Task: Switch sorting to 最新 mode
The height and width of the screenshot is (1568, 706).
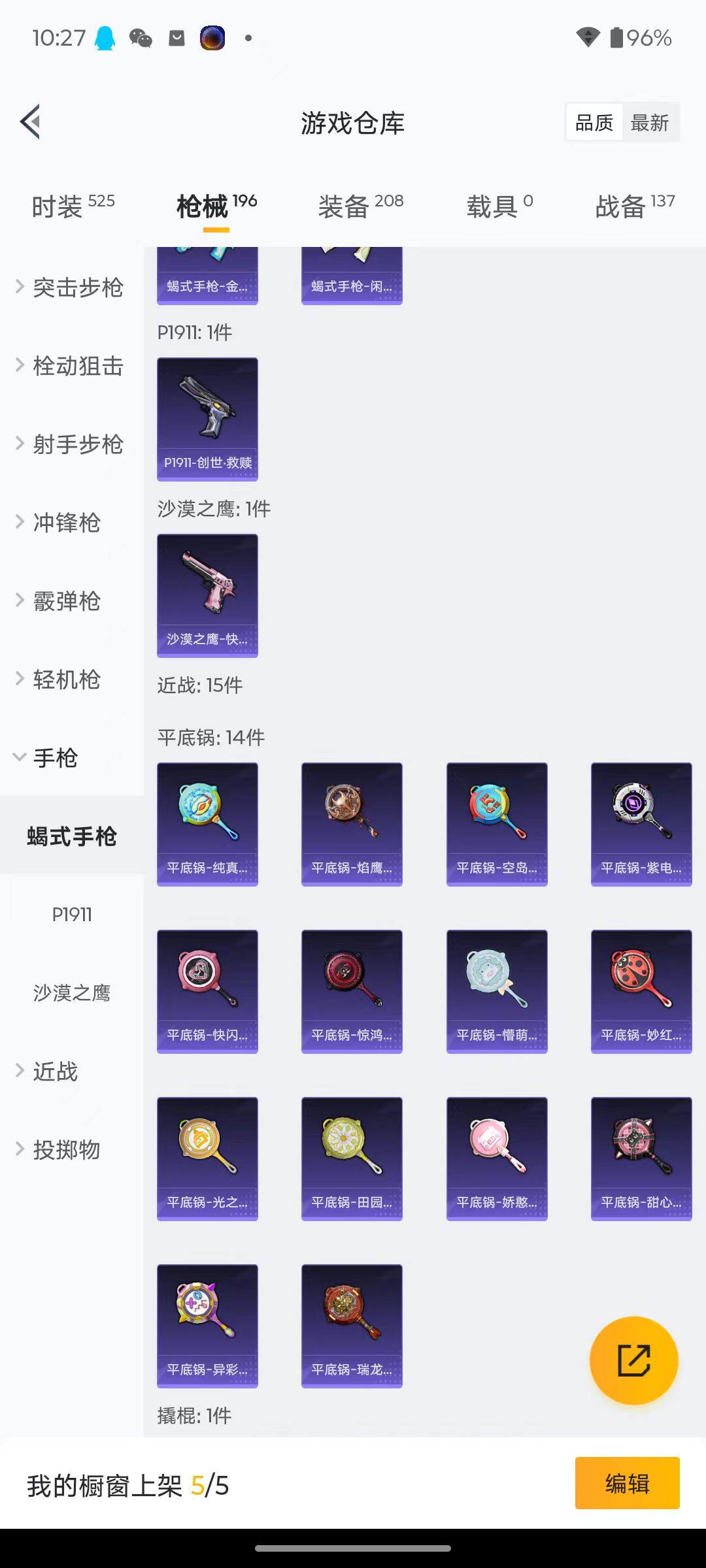Action: (651, 122)
